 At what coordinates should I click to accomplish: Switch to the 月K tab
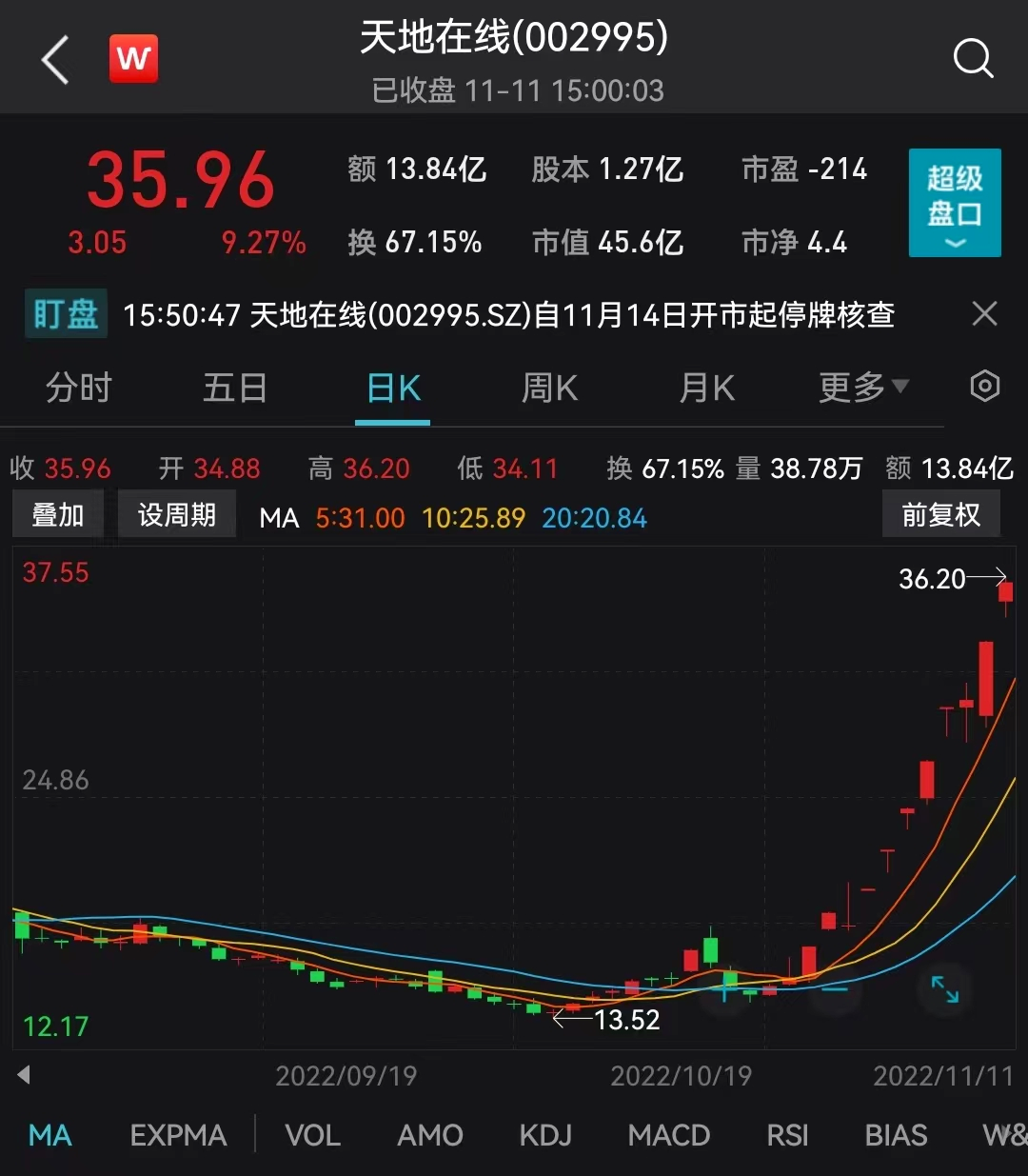click(706, 389)
